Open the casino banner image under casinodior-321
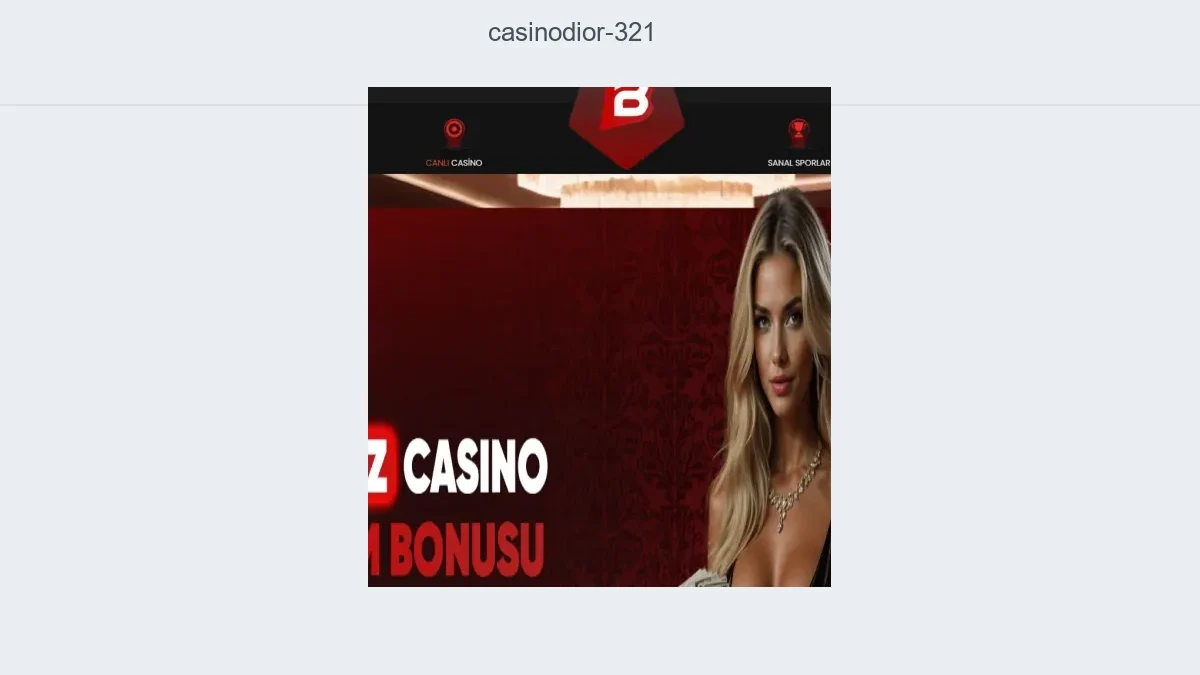Viewport: 1200px width, 675px height. pos(599,337)
